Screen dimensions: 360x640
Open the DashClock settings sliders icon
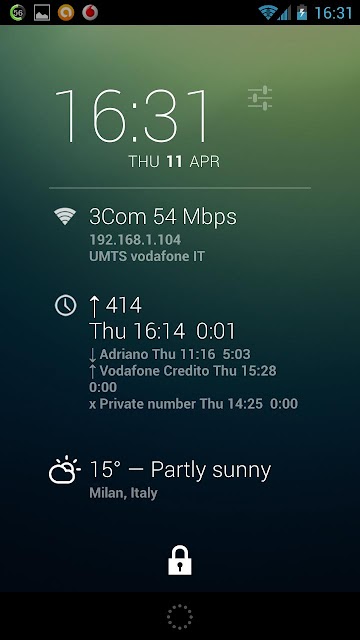(x=260, y=98)
